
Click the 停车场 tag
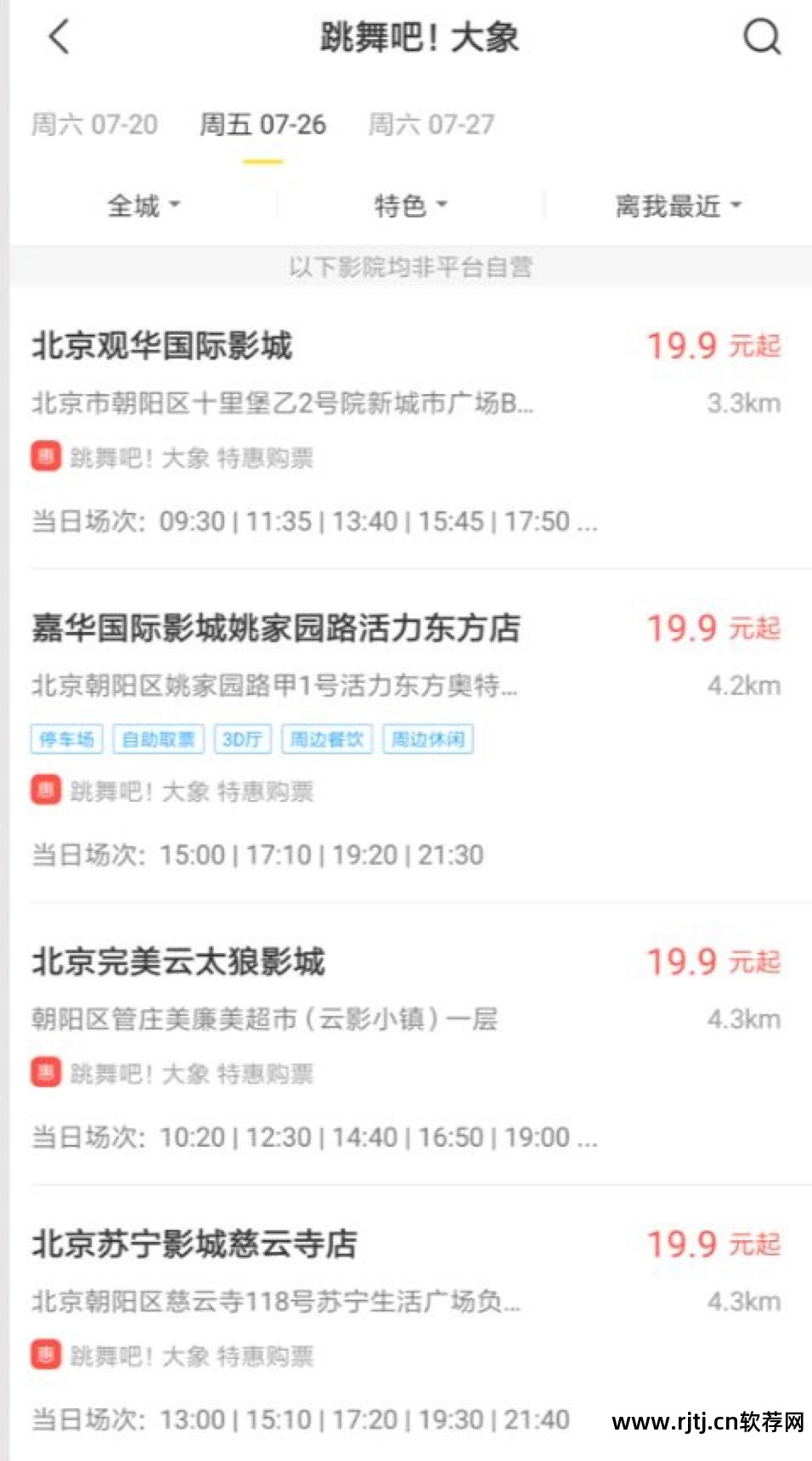[x=65, y=739]
